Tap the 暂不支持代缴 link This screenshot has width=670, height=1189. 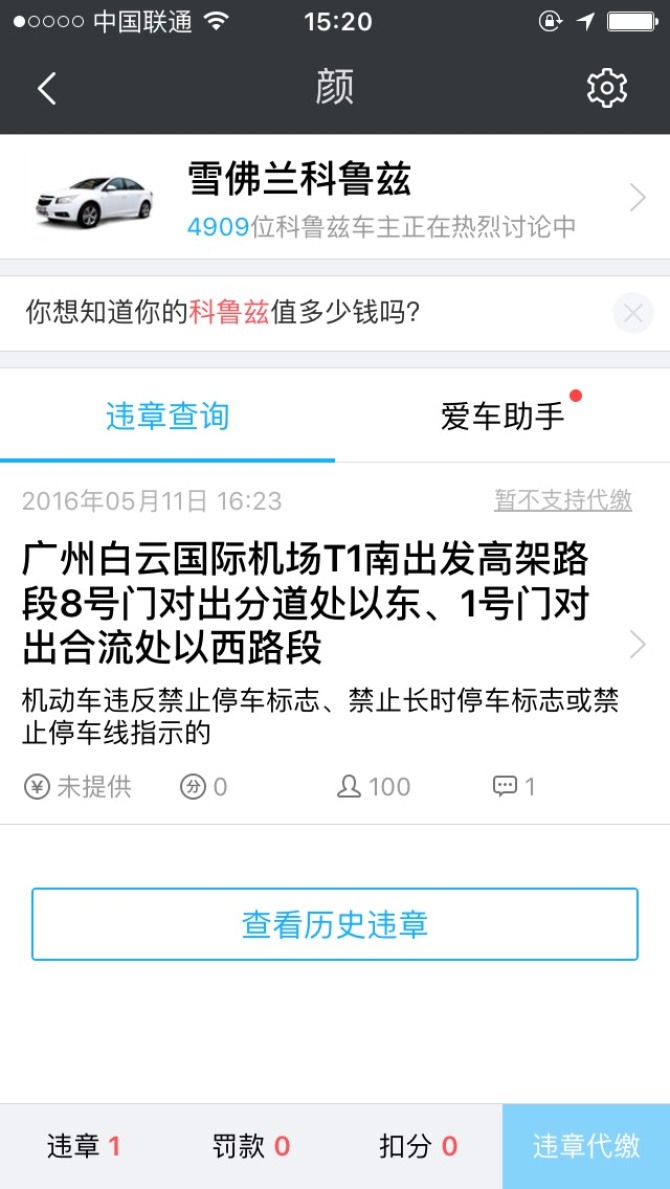(x=563, y=500)
